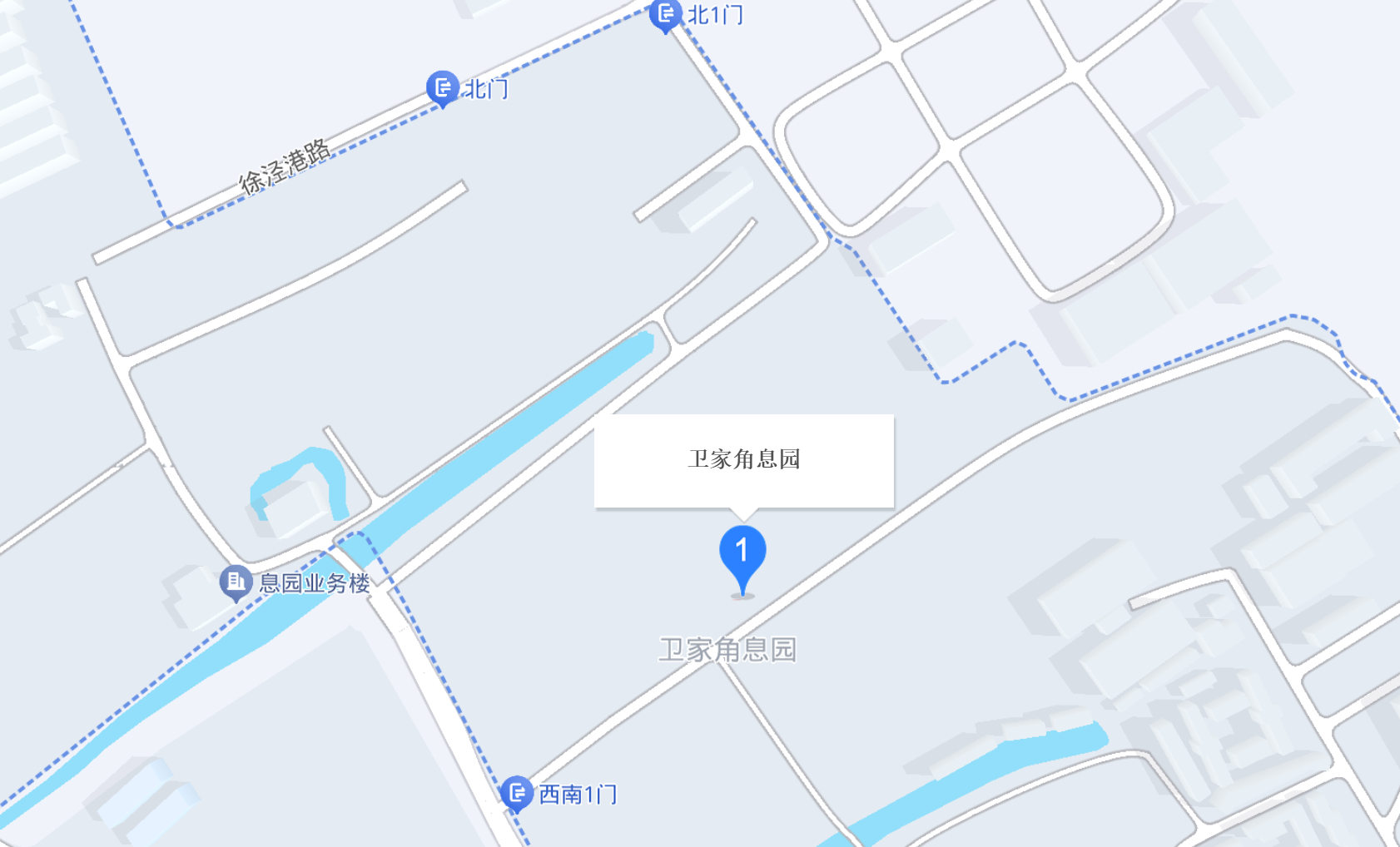Select the 西南1门 entrance marker

tap(517, 793)
